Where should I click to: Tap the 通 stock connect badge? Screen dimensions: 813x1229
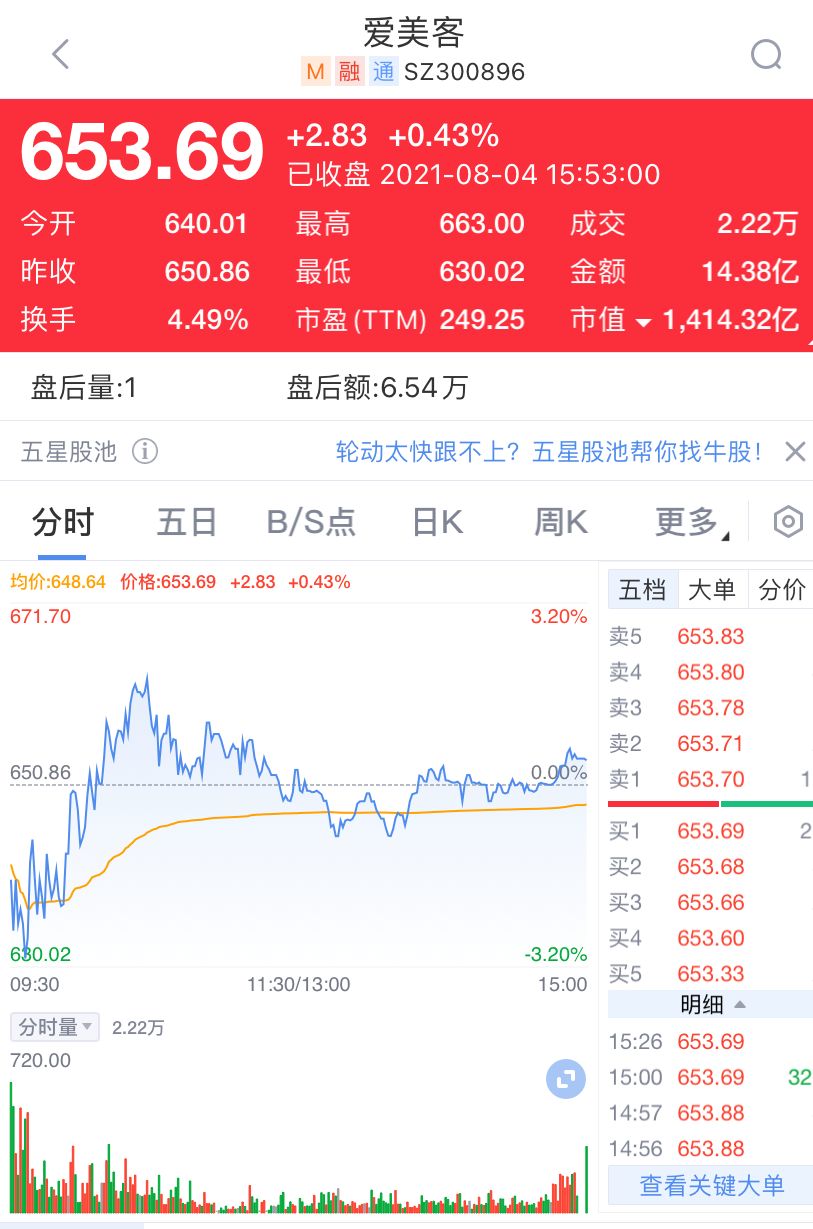pos(383,71)
